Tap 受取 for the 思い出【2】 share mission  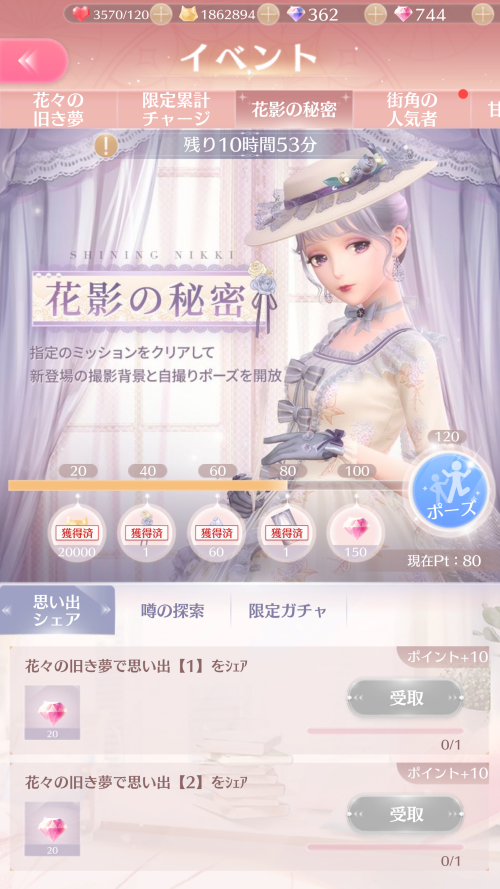pos(406,814)
